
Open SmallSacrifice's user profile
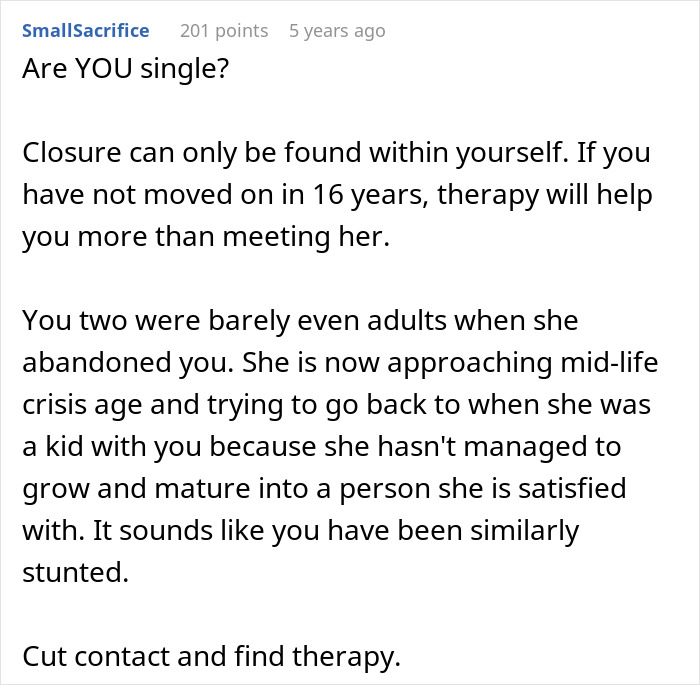[x=86, y=31]
